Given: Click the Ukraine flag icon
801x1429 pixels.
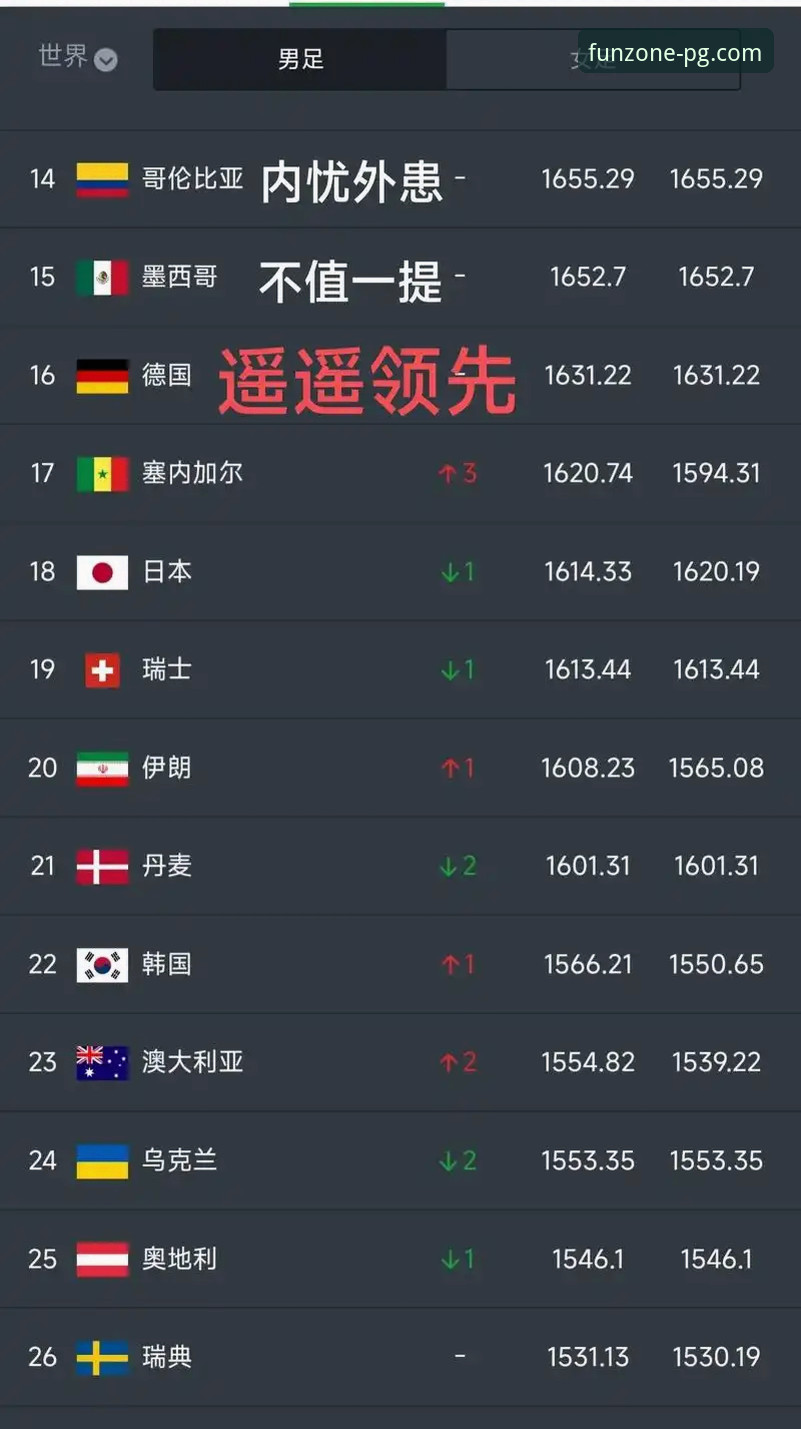Looking at the screenshot, I should [101, 1161].
